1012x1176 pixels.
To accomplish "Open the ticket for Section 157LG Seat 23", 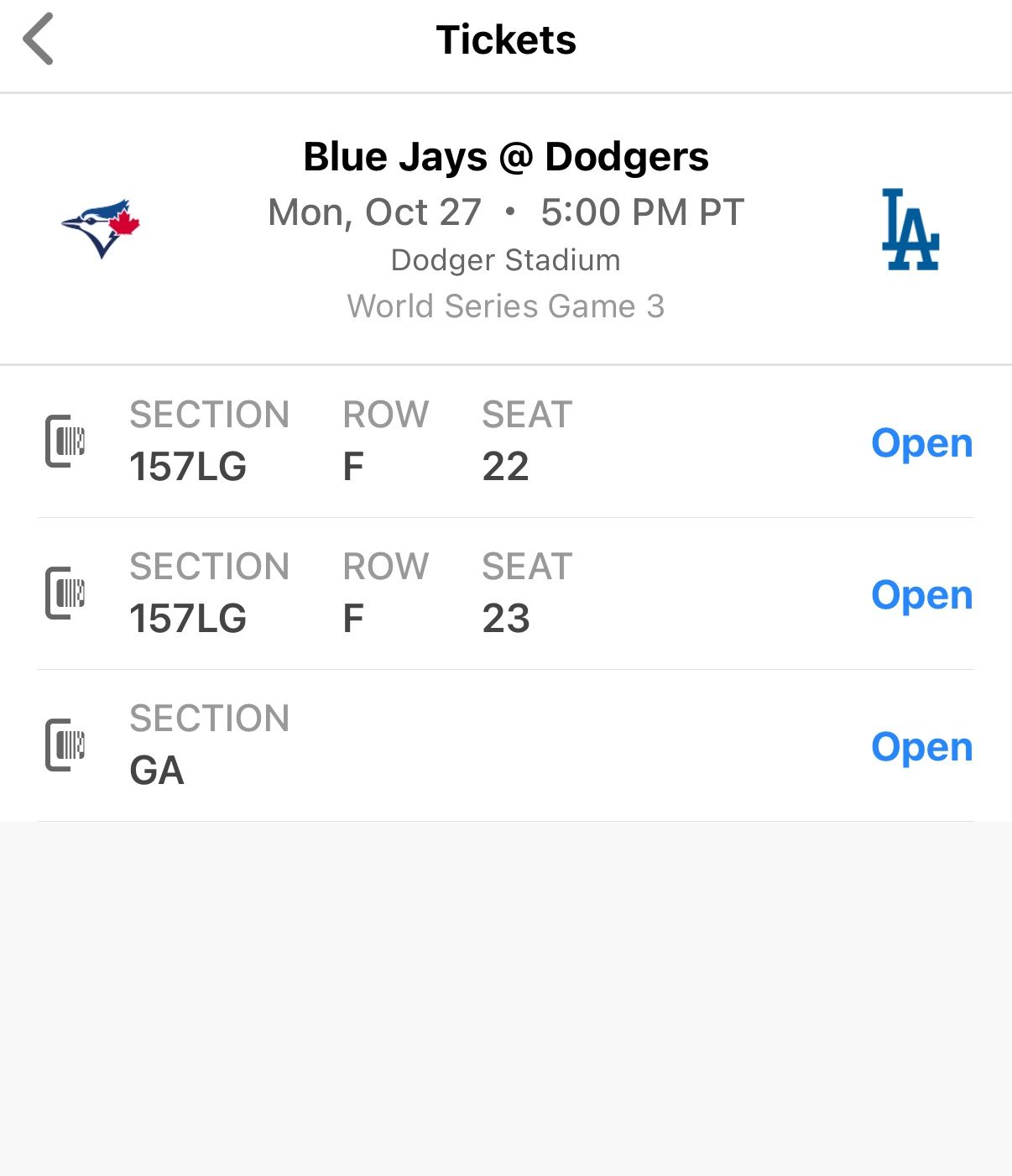I will coord(921,595).
